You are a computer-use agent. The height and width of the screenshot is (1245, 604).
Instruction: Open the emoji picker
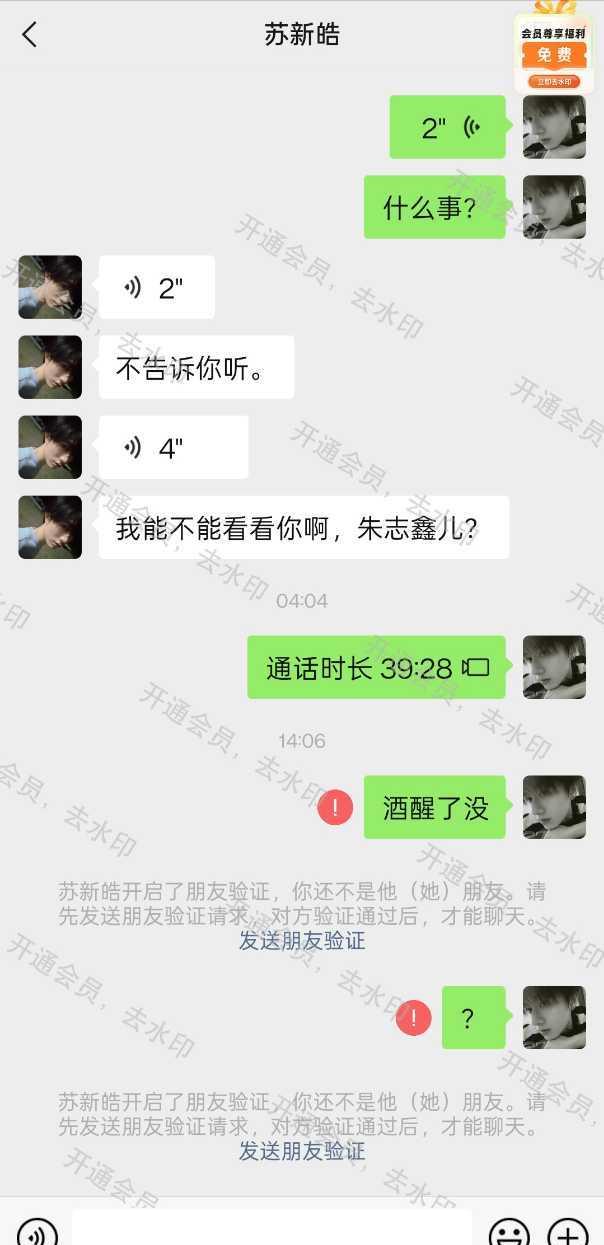(509, 1232)
